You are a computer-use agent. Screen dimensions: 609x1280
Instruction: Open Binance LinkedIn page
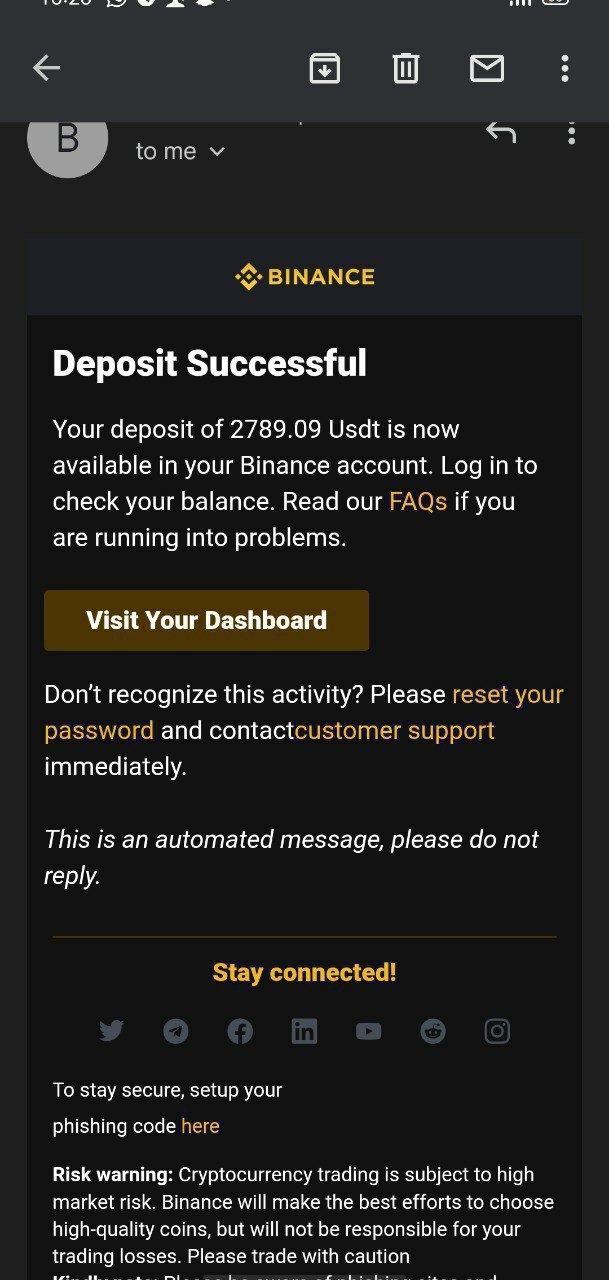pos(304,1031)
